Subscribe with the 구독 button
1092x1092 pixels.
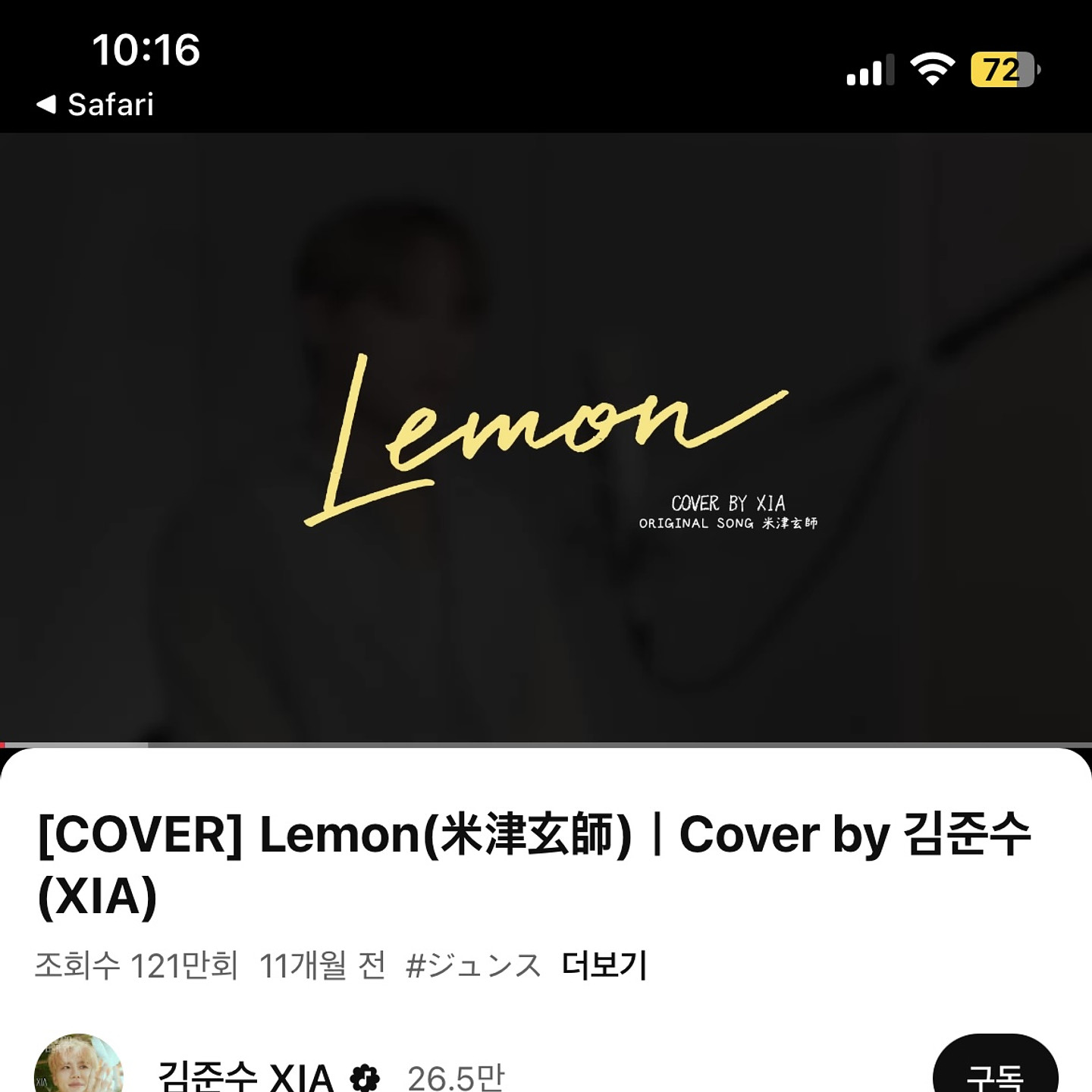[995, 1071]
